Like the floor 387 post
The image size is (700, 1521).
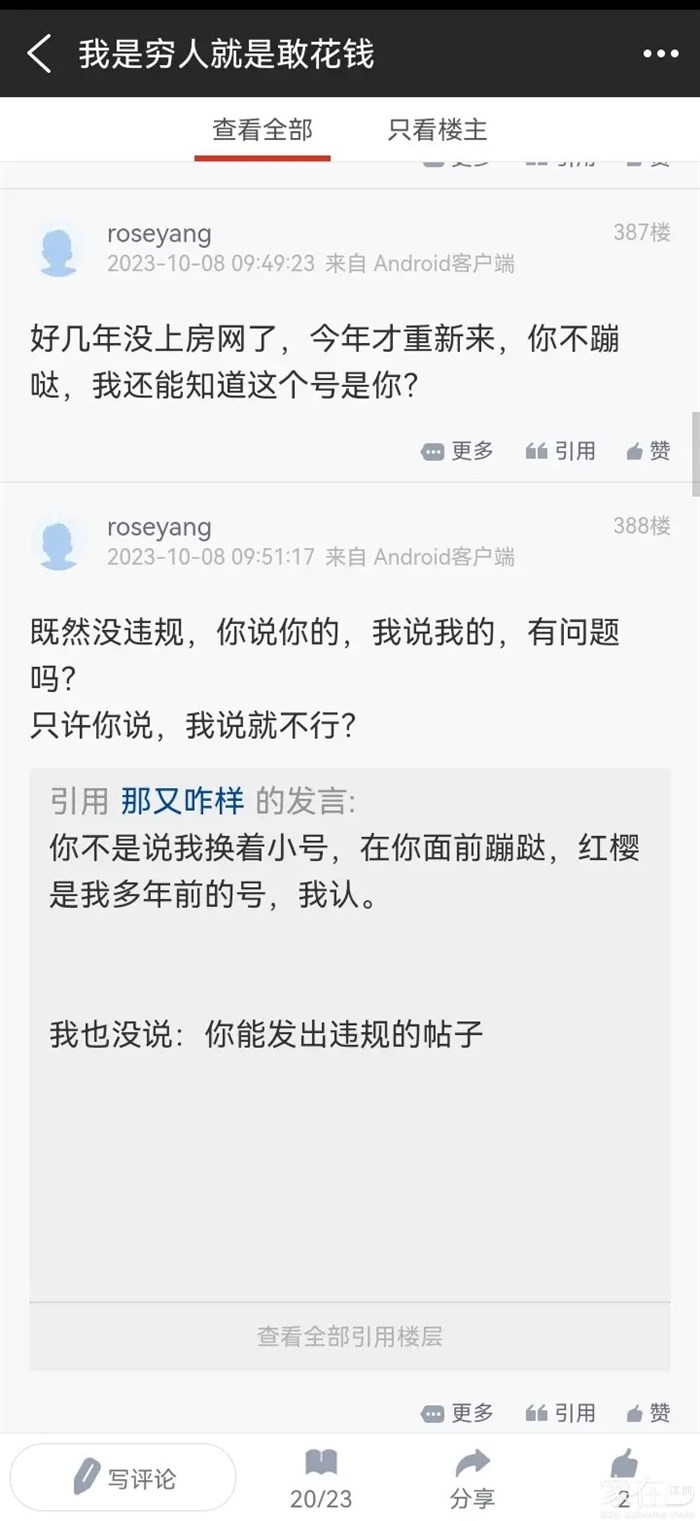click(x=648, y=451)
